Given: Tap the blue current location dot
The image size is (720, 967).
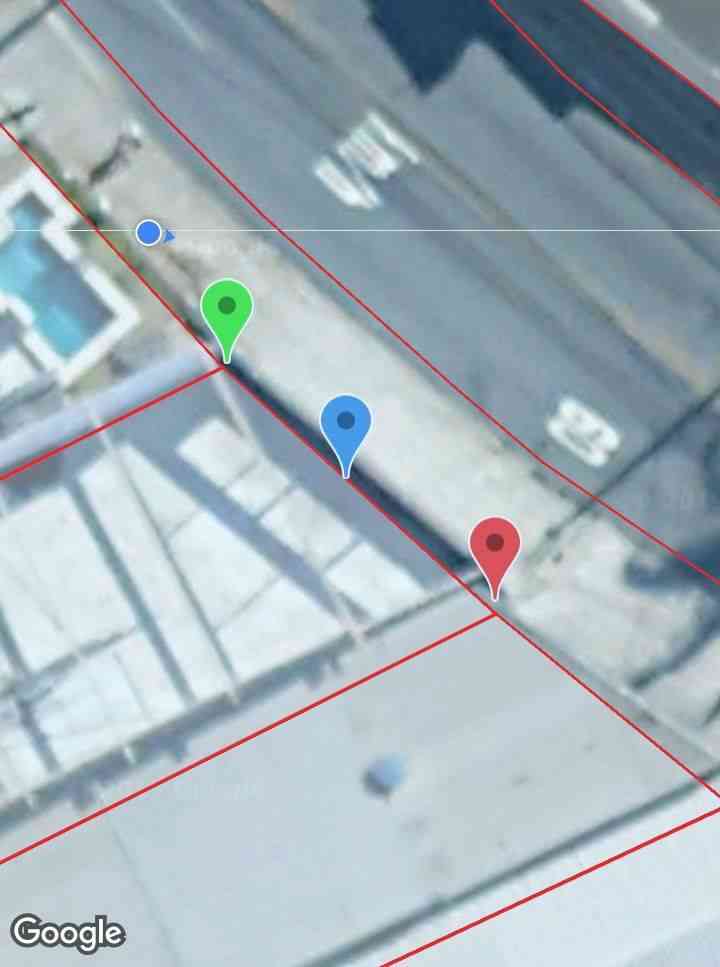Looking at the screenshot, I should pyautogui.click(x=149, y=233).
